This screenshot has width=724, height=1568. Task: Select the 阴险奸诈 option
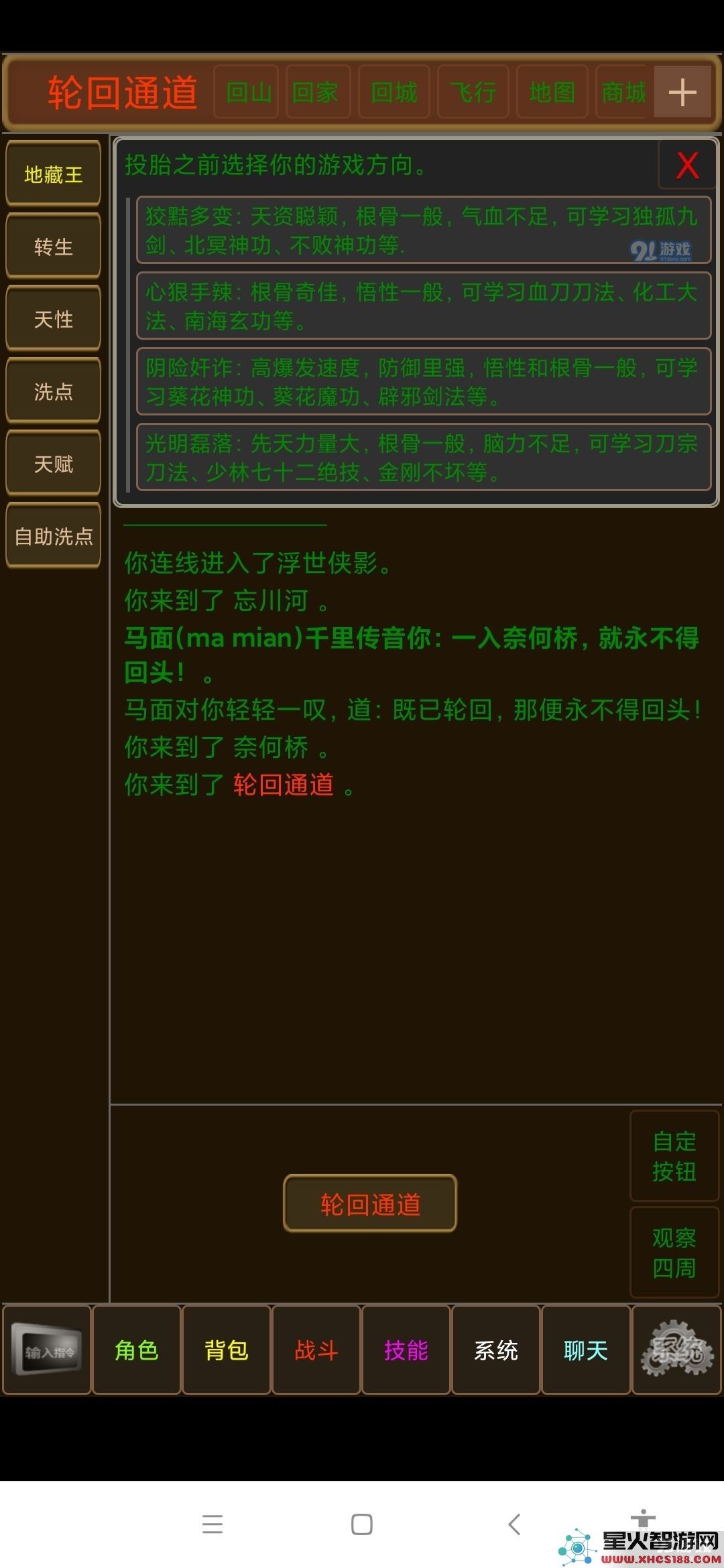423,381
